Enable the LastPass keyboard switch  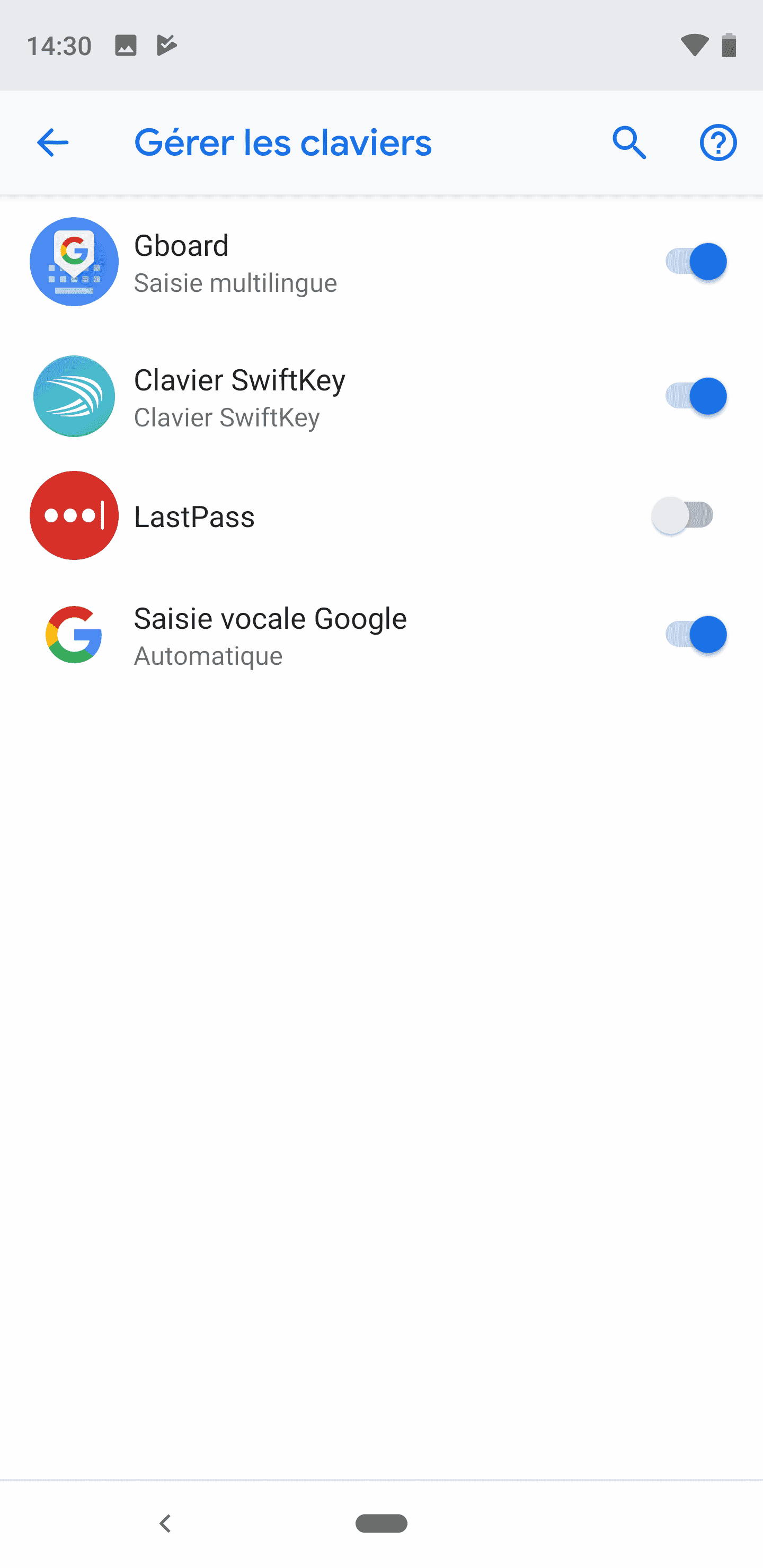(x=682, y=515)
